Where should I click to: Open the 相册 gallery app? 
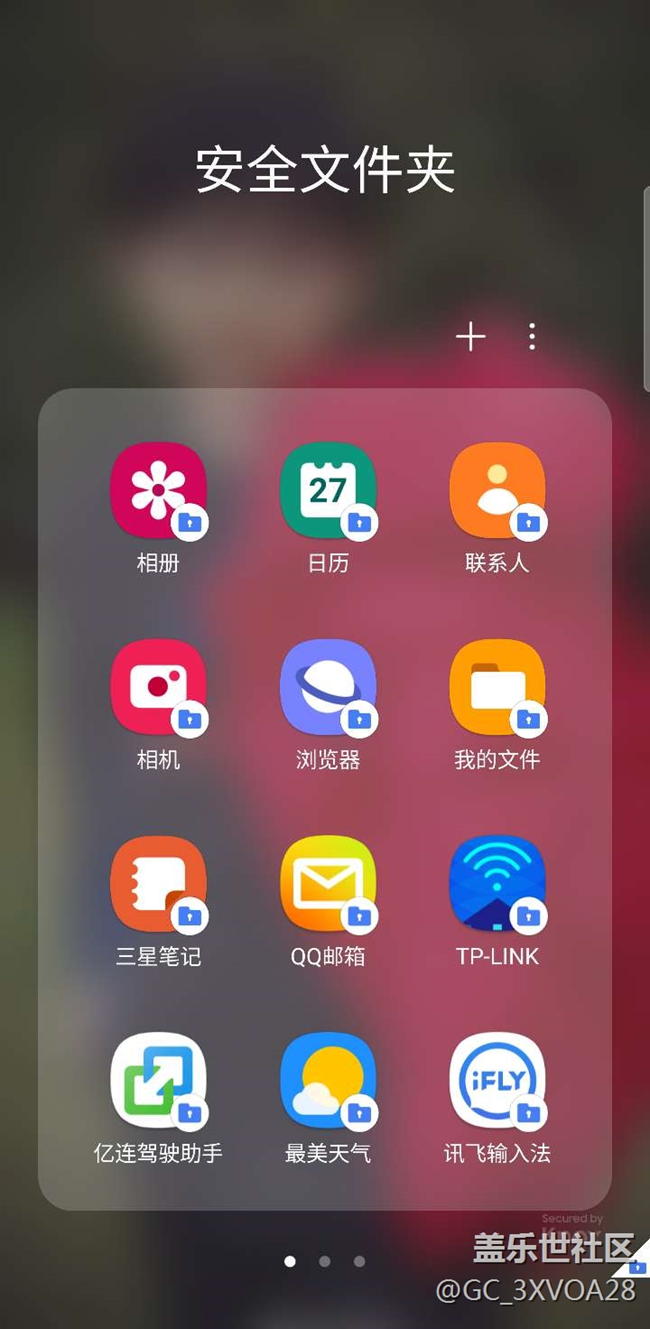tap(158, 490)
